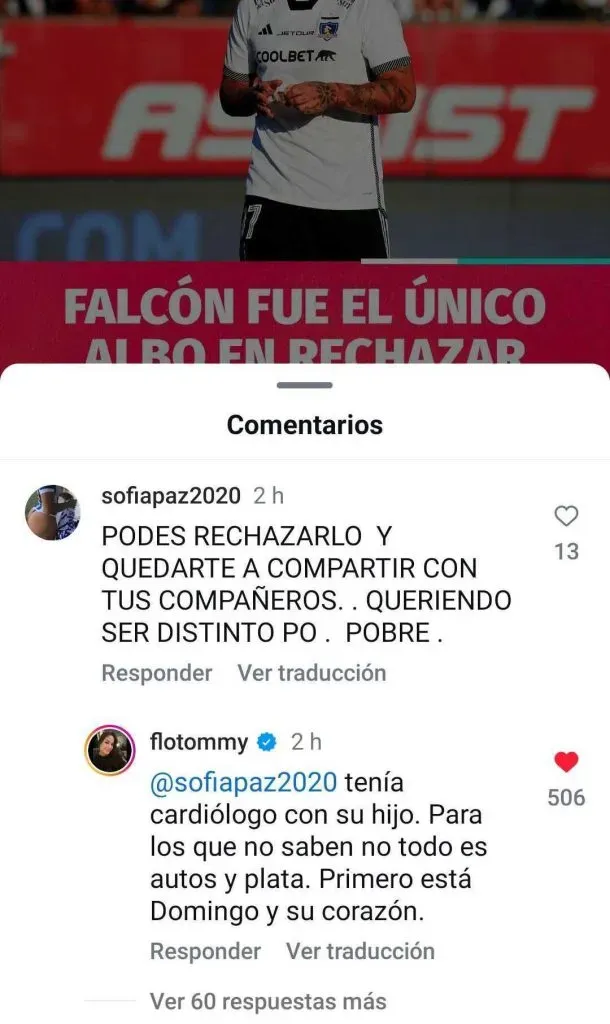Reply to sofiapaz2020's comment

(157, 673)
